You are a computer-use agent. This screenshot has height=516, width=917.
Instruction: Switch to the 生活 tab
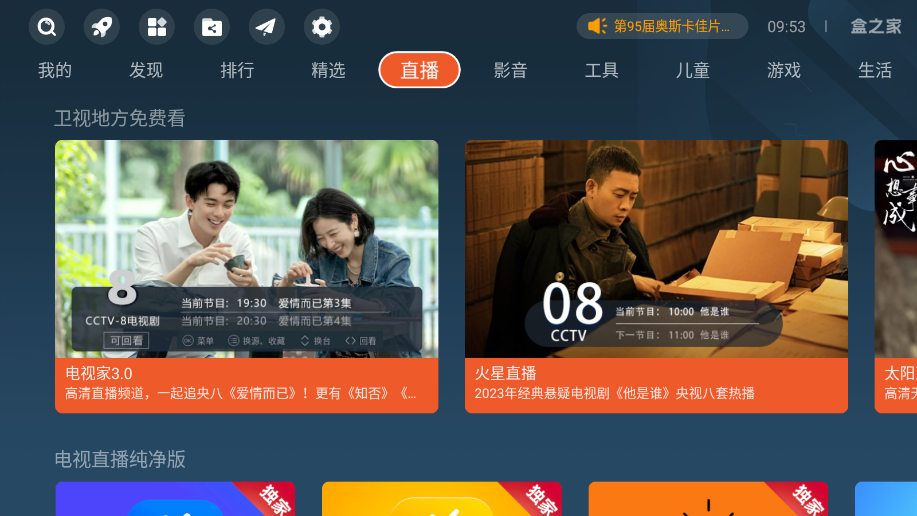pyautogui.click(x=874, y=70)
